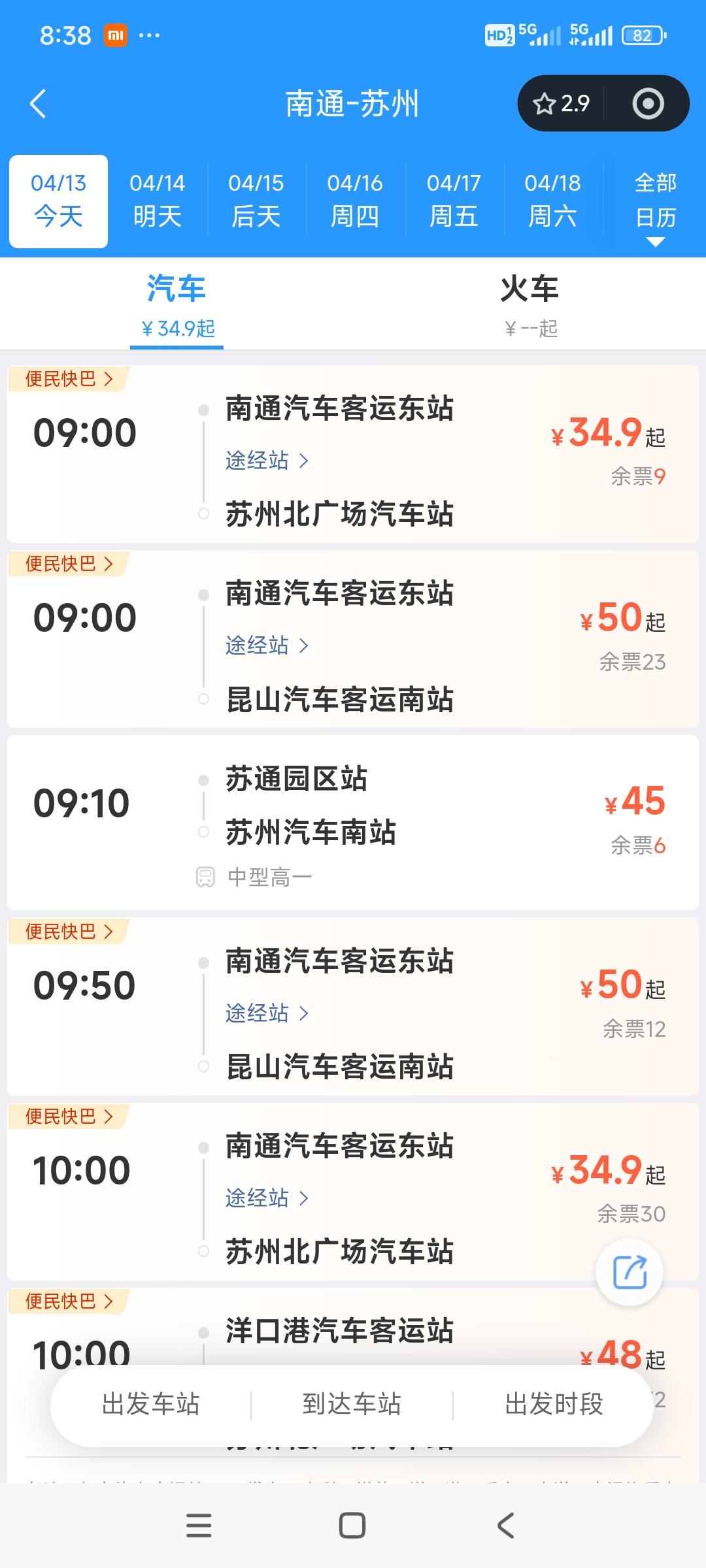Expand 全部日历 to view full calendar
Screen dimensions: 706x1568
tap(655, 203)
